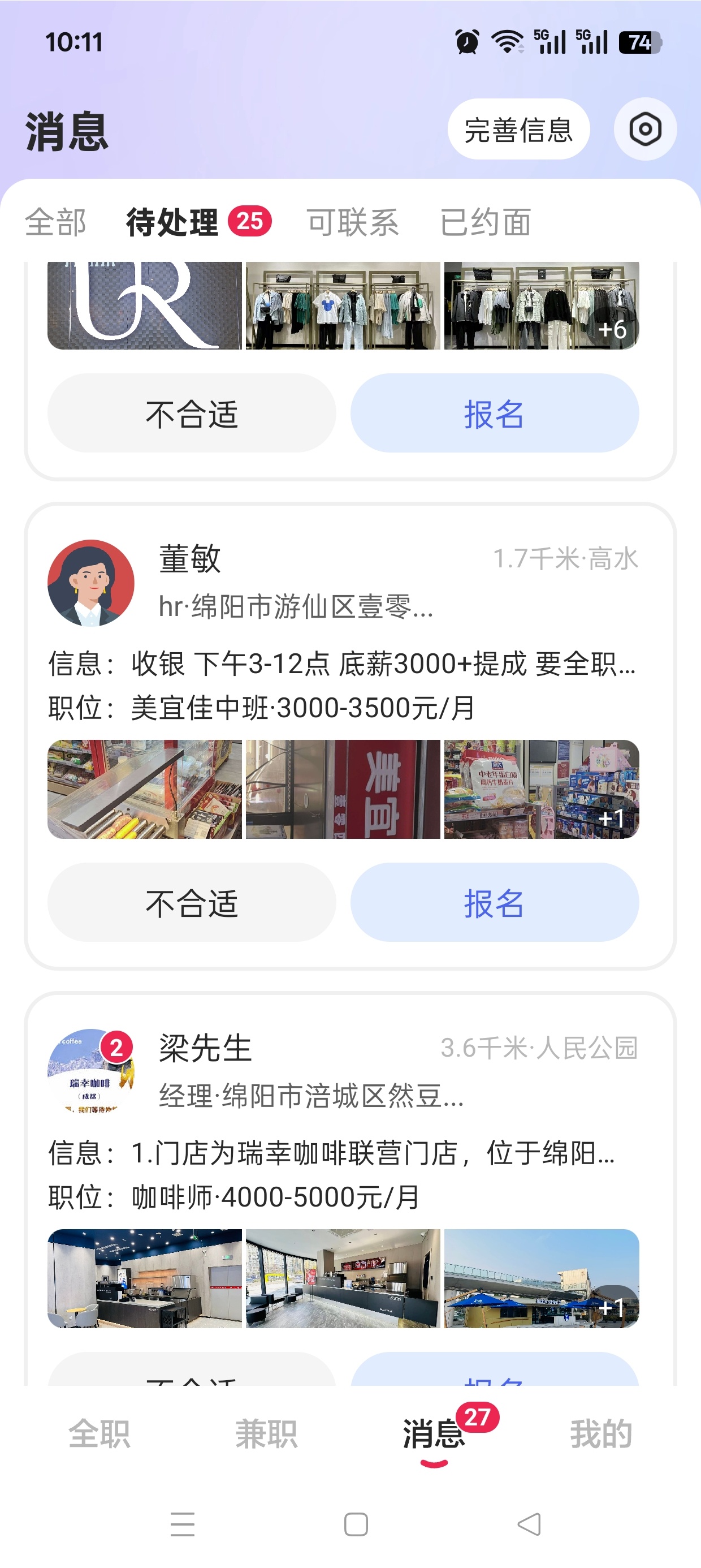701x1568 pixels.
Task: Switch to the 全部 tab
Action: [55, 222]
